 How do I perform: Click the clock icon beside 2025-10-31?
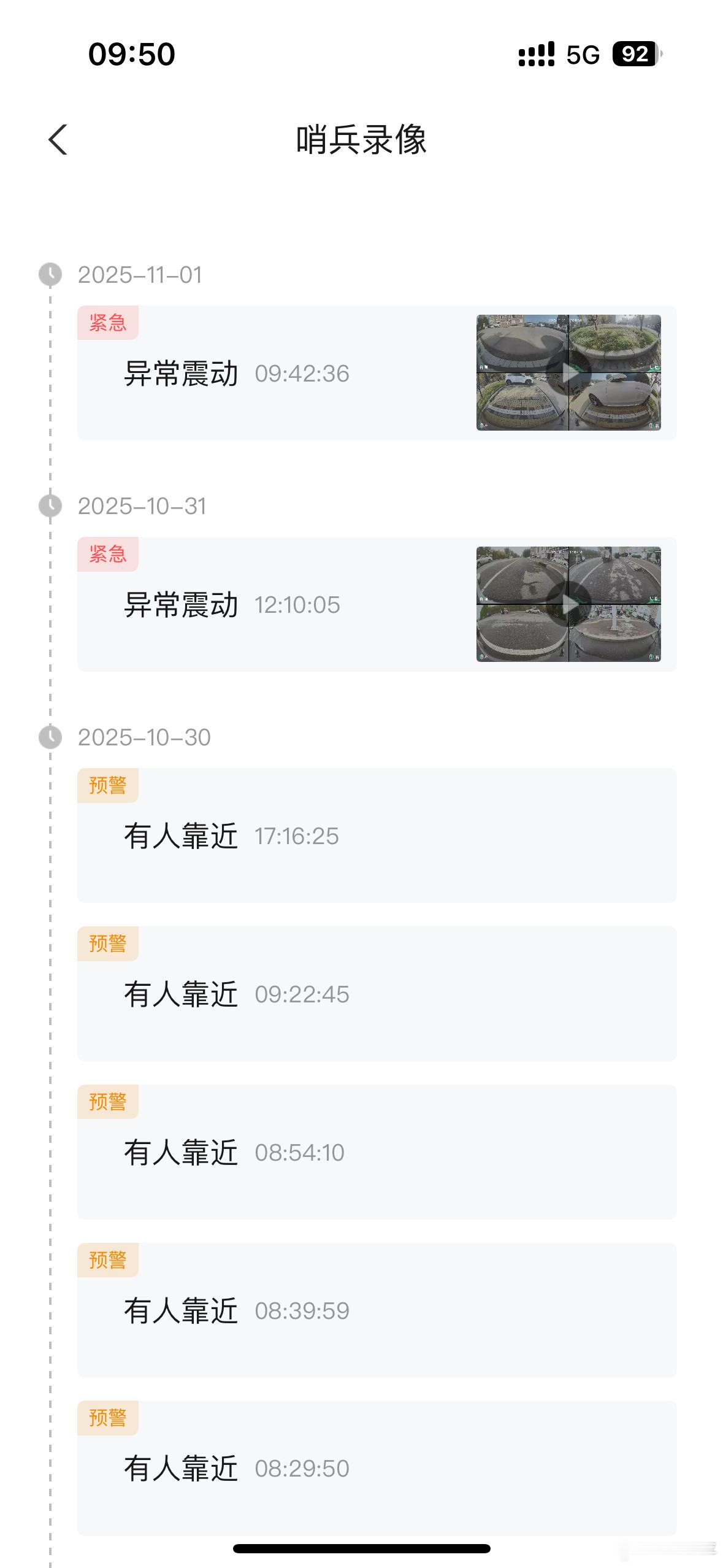(x=52, y=507)
